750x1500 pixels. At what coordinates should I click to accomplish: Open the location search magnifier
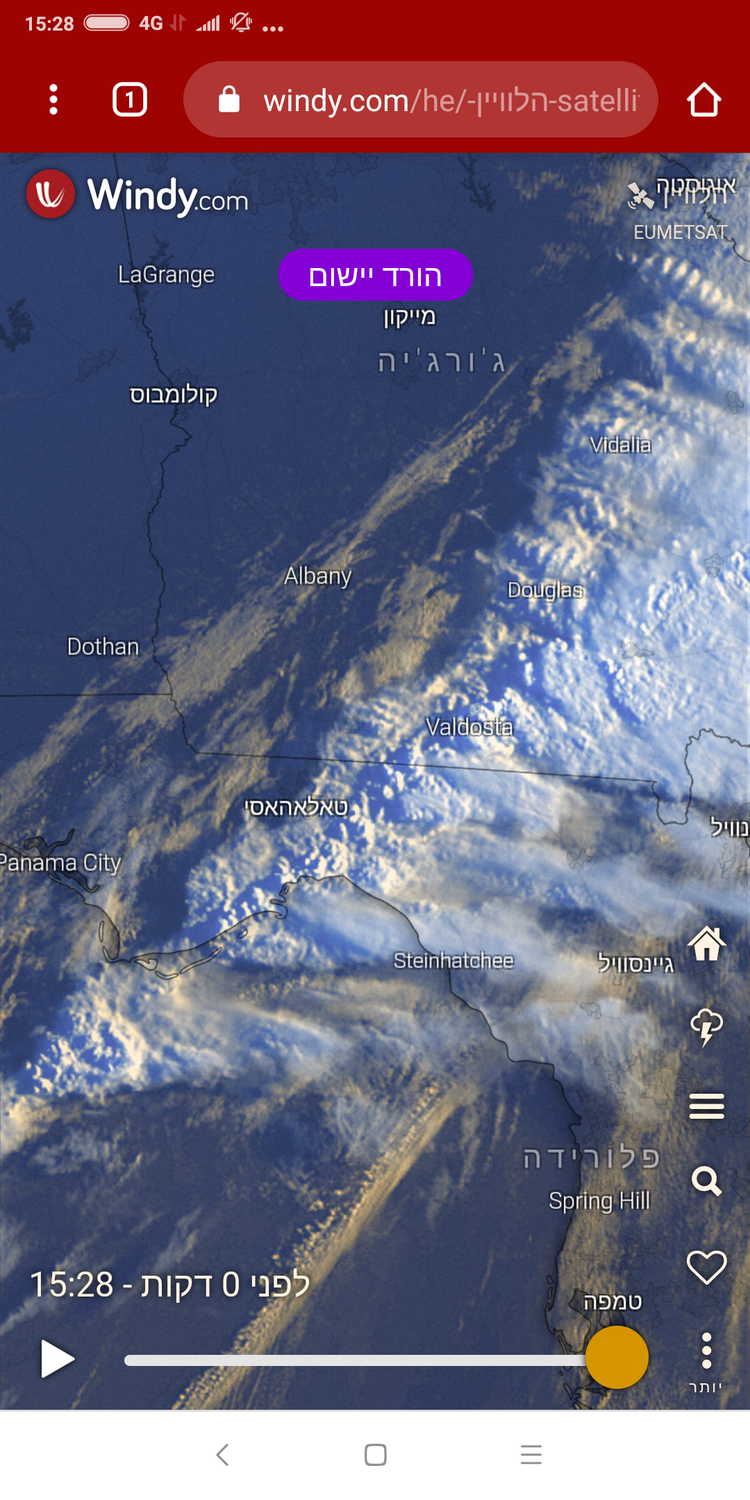[x=706, y=1182]
